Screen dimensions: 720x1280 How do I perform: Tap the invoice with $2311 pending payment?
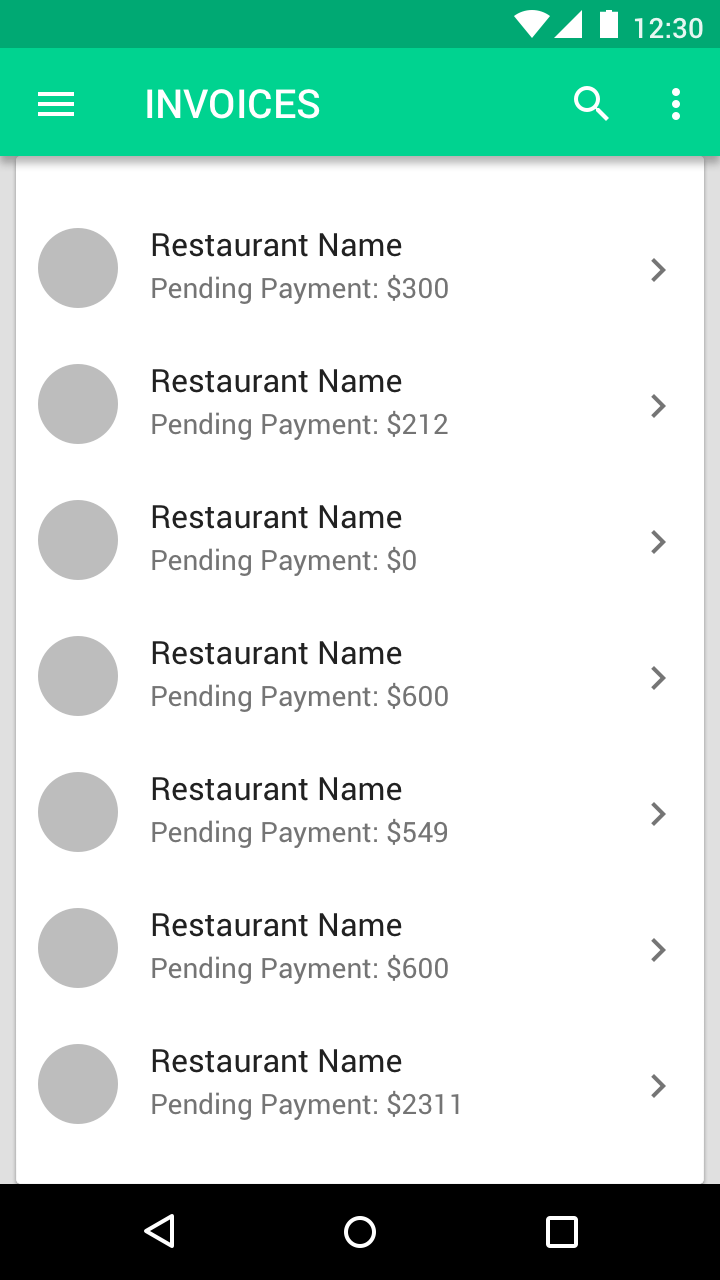(360, 1084)
